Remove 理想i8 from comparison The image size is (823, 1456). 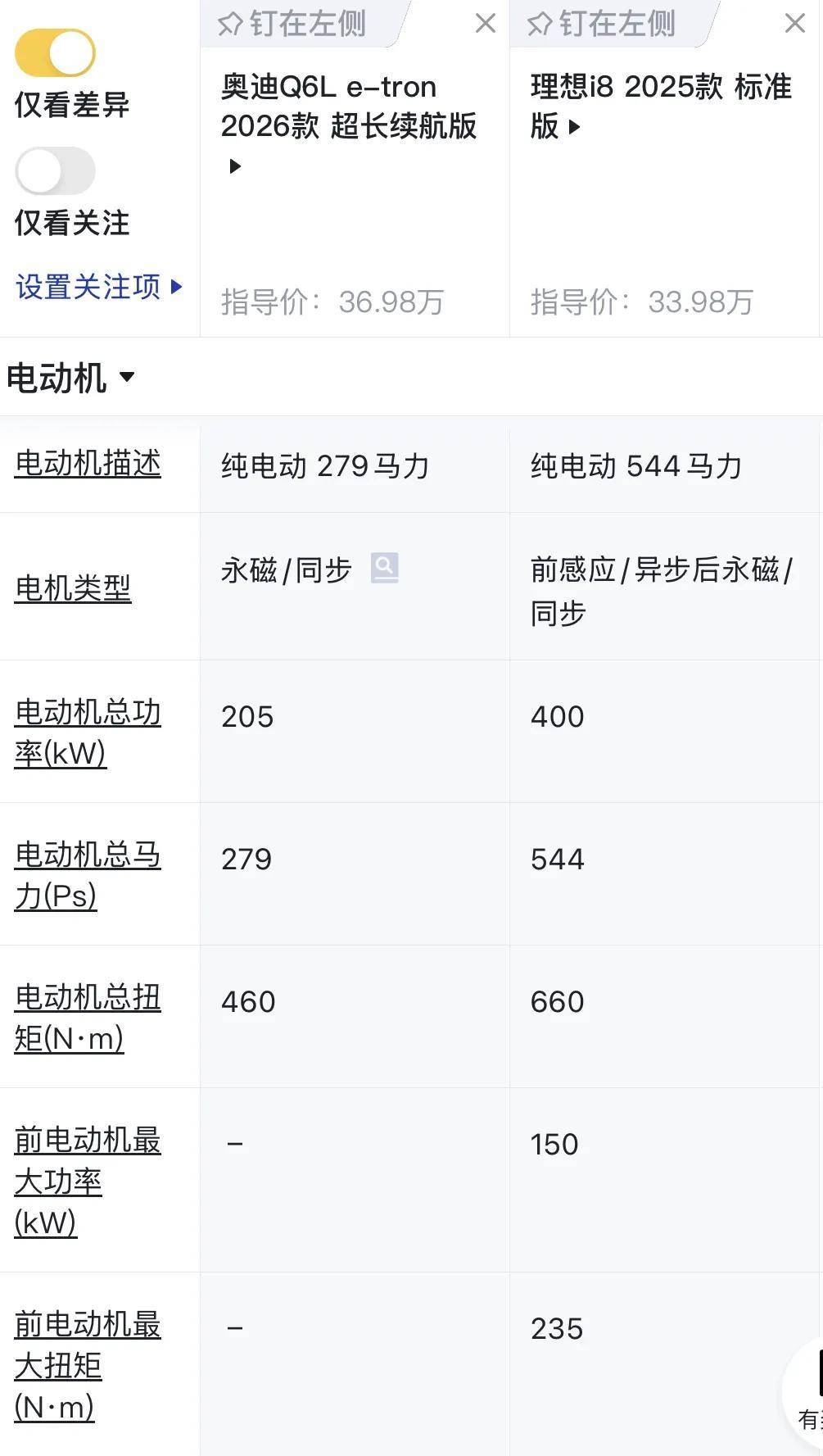tap(794, 24)
